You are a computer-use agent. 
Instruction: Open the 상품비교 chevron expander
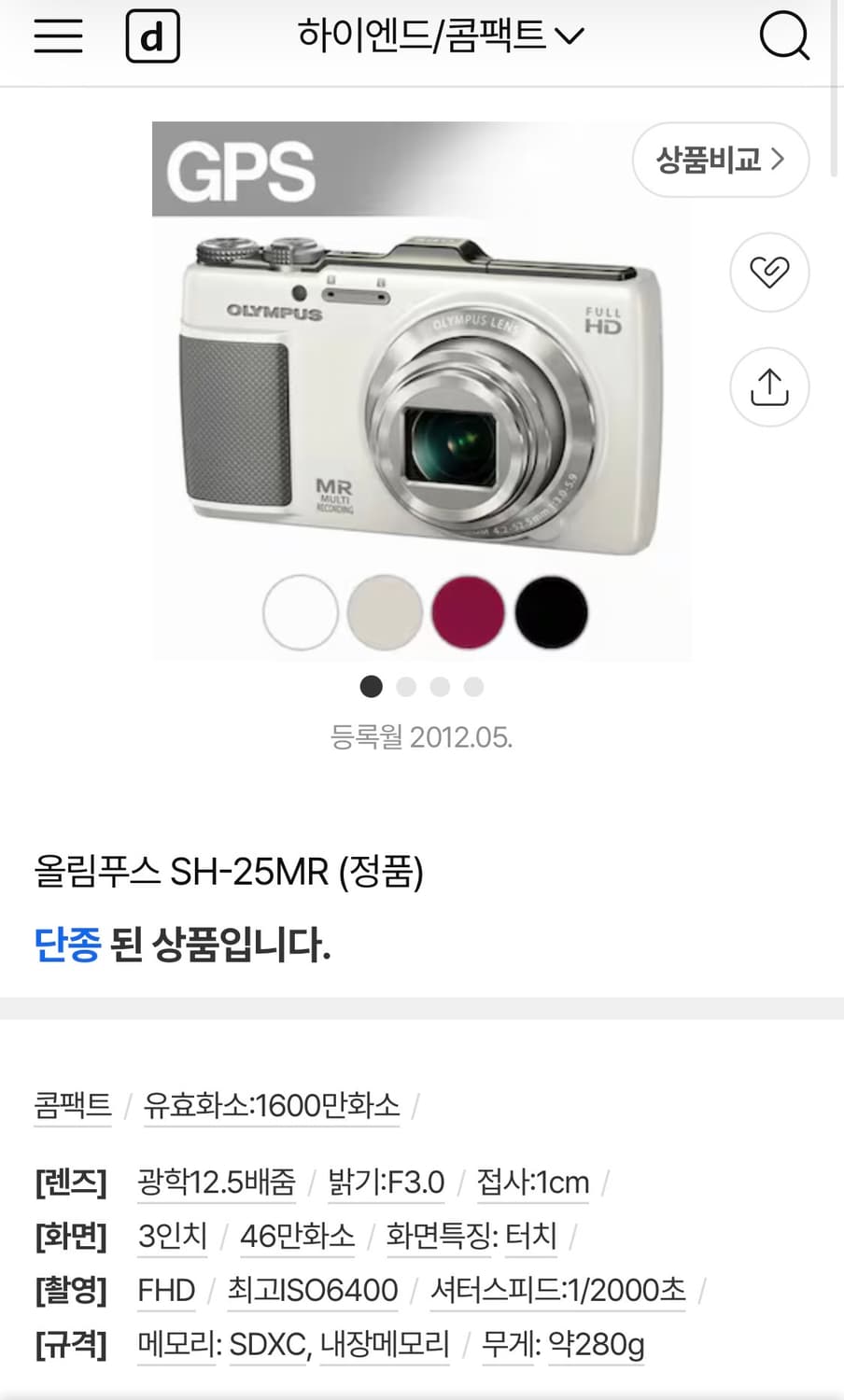[778, 160]
